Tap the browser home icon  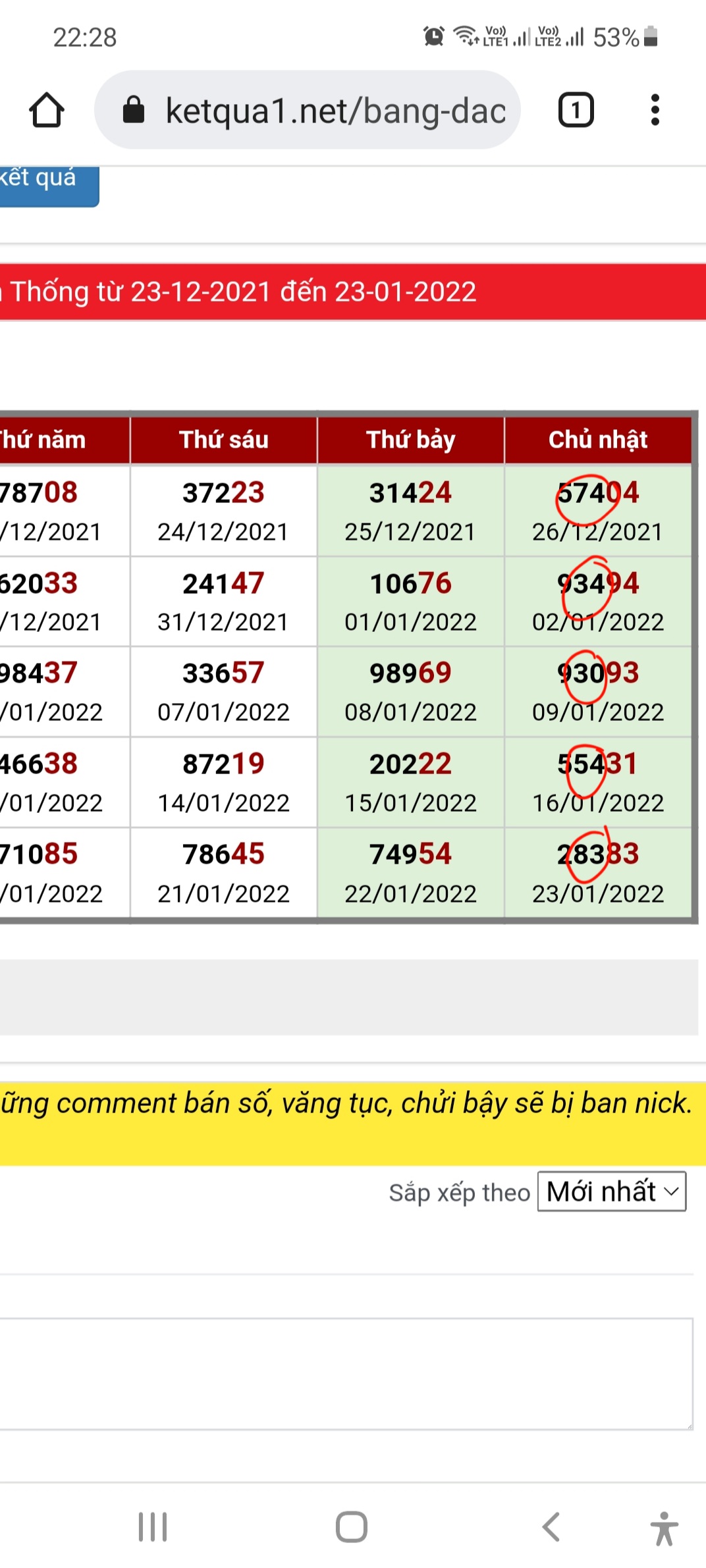point(46,110)
